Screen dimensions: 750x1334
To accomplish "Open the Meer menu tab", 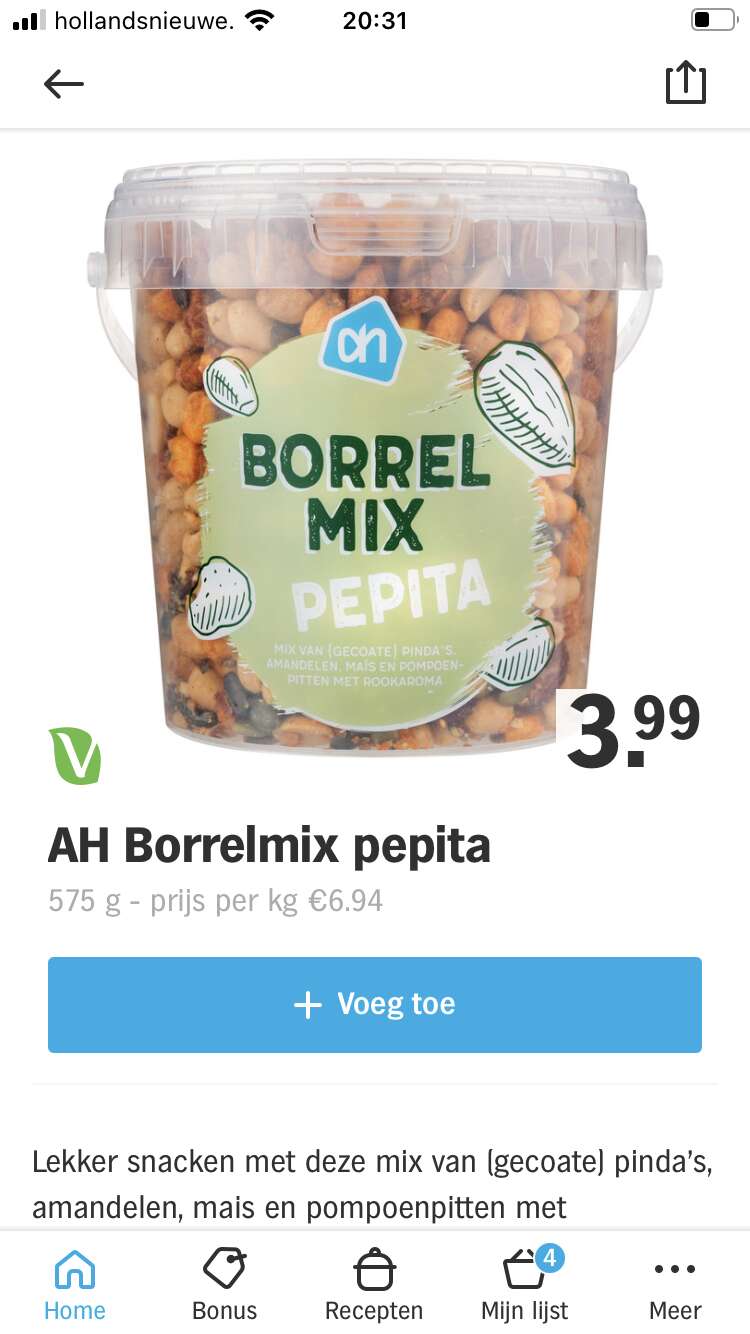I will 675,1285.
